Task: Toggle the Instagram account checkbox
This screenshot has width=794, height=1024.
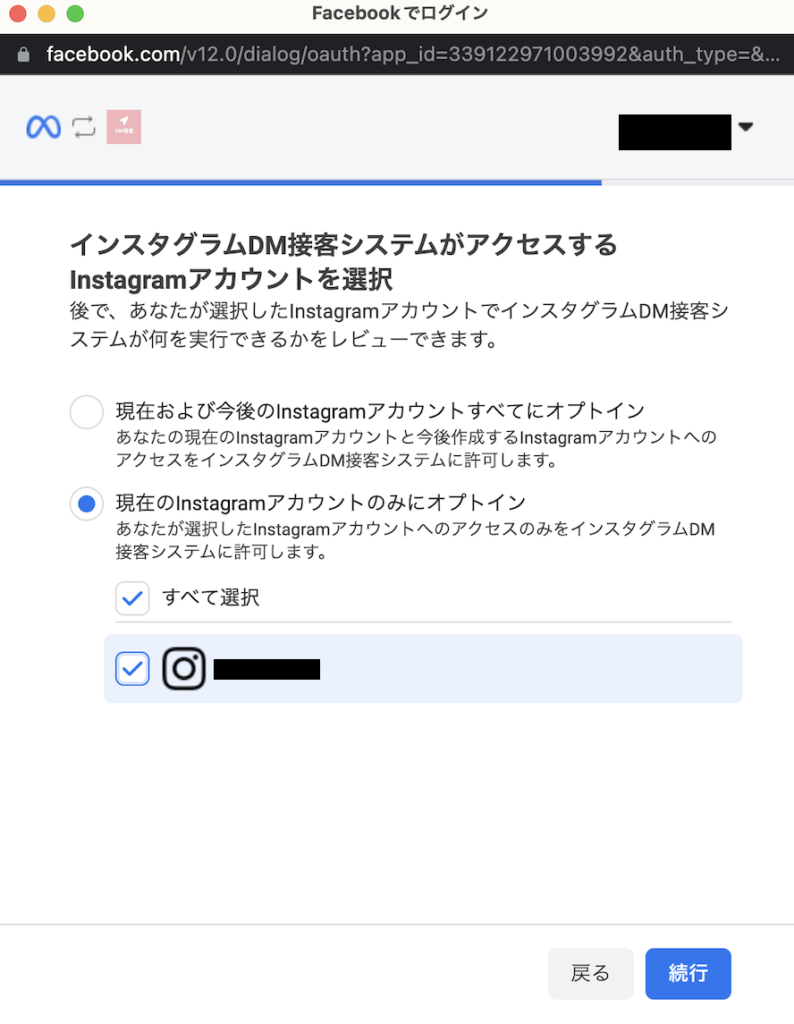Action: click(133, 669)
